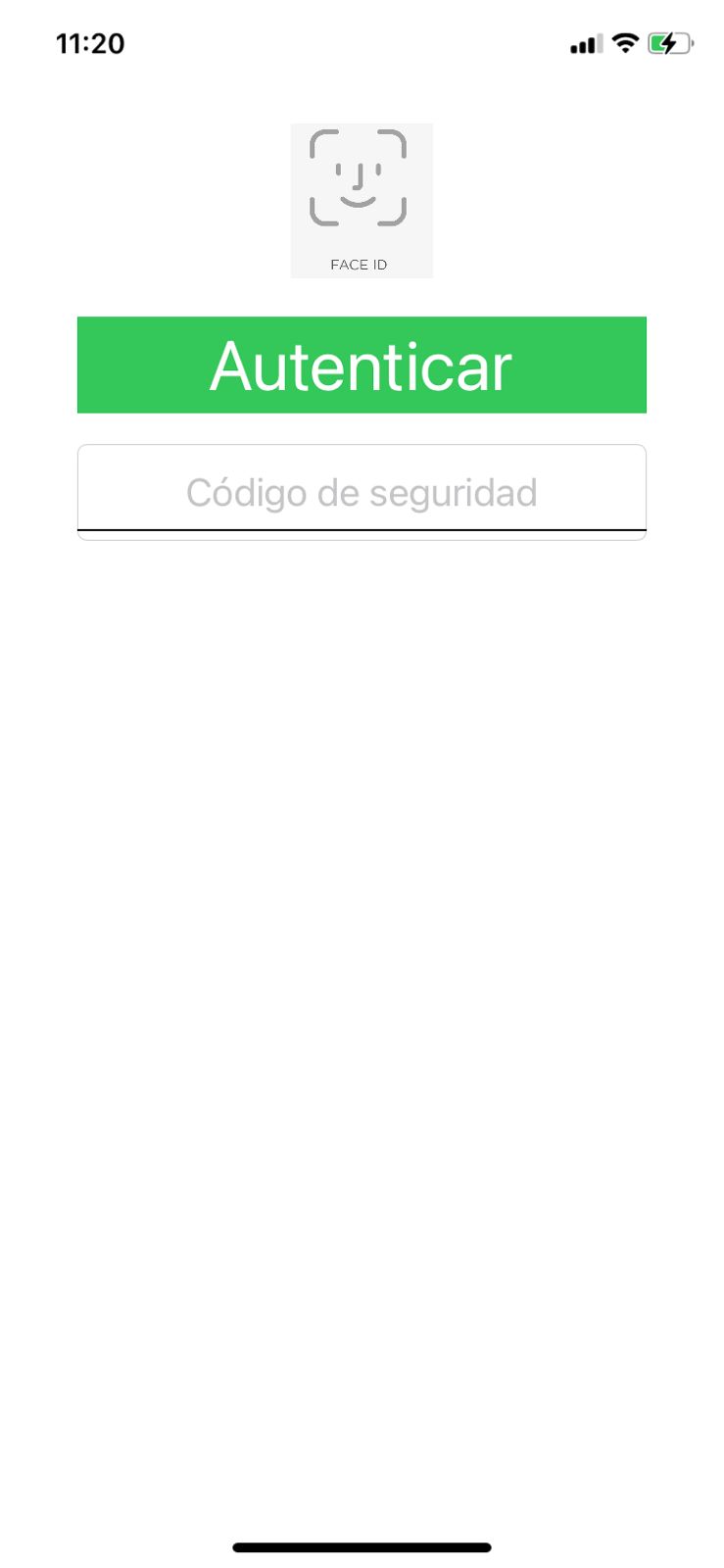This screenshot has height=1568, width=724.
Task: Tap the green area left of Autenticar text
Action: pos(142,365)
